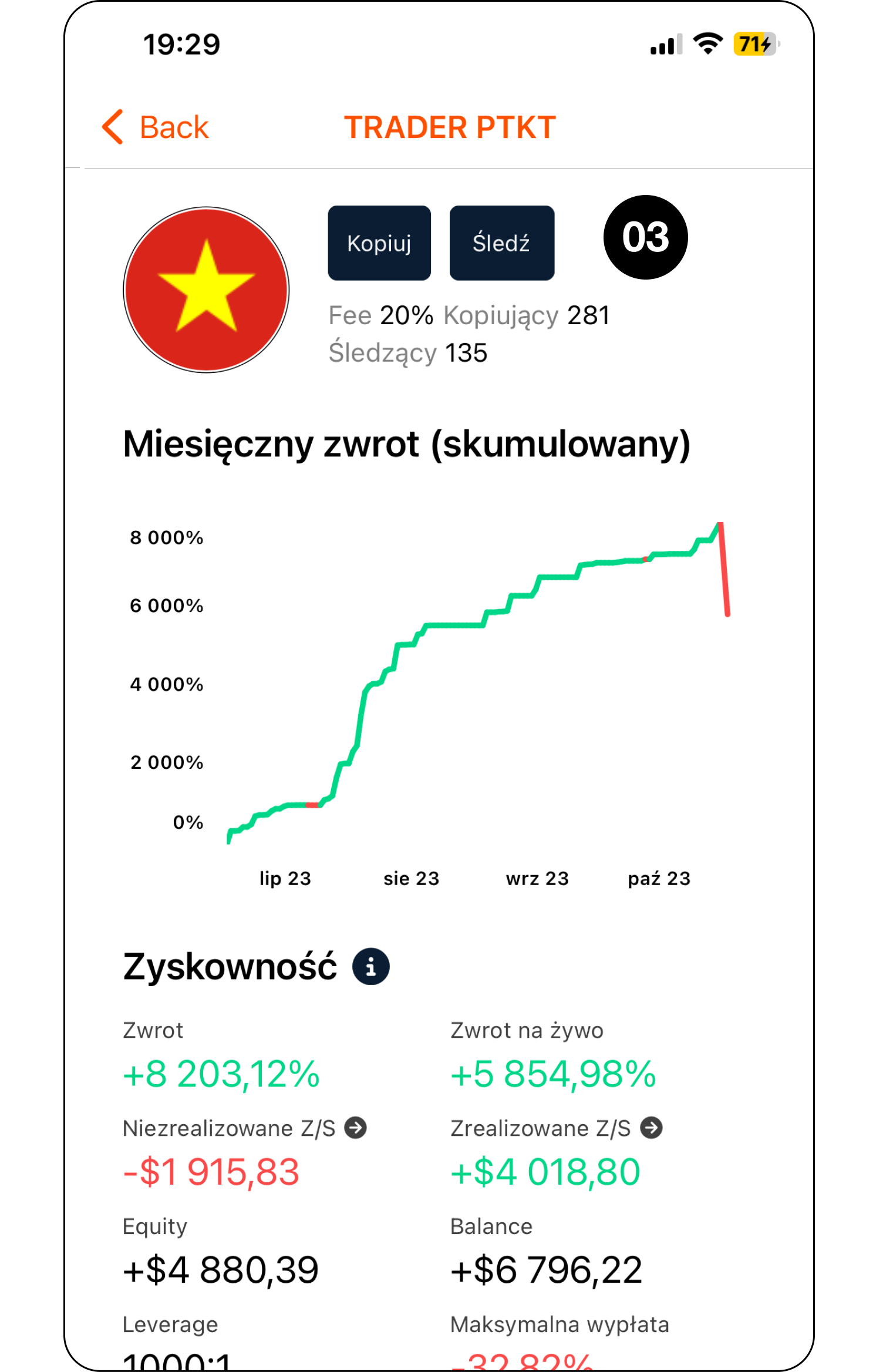Go back using the Back button
Viewport: 883px width, 1372px height.
pos(156,127)
